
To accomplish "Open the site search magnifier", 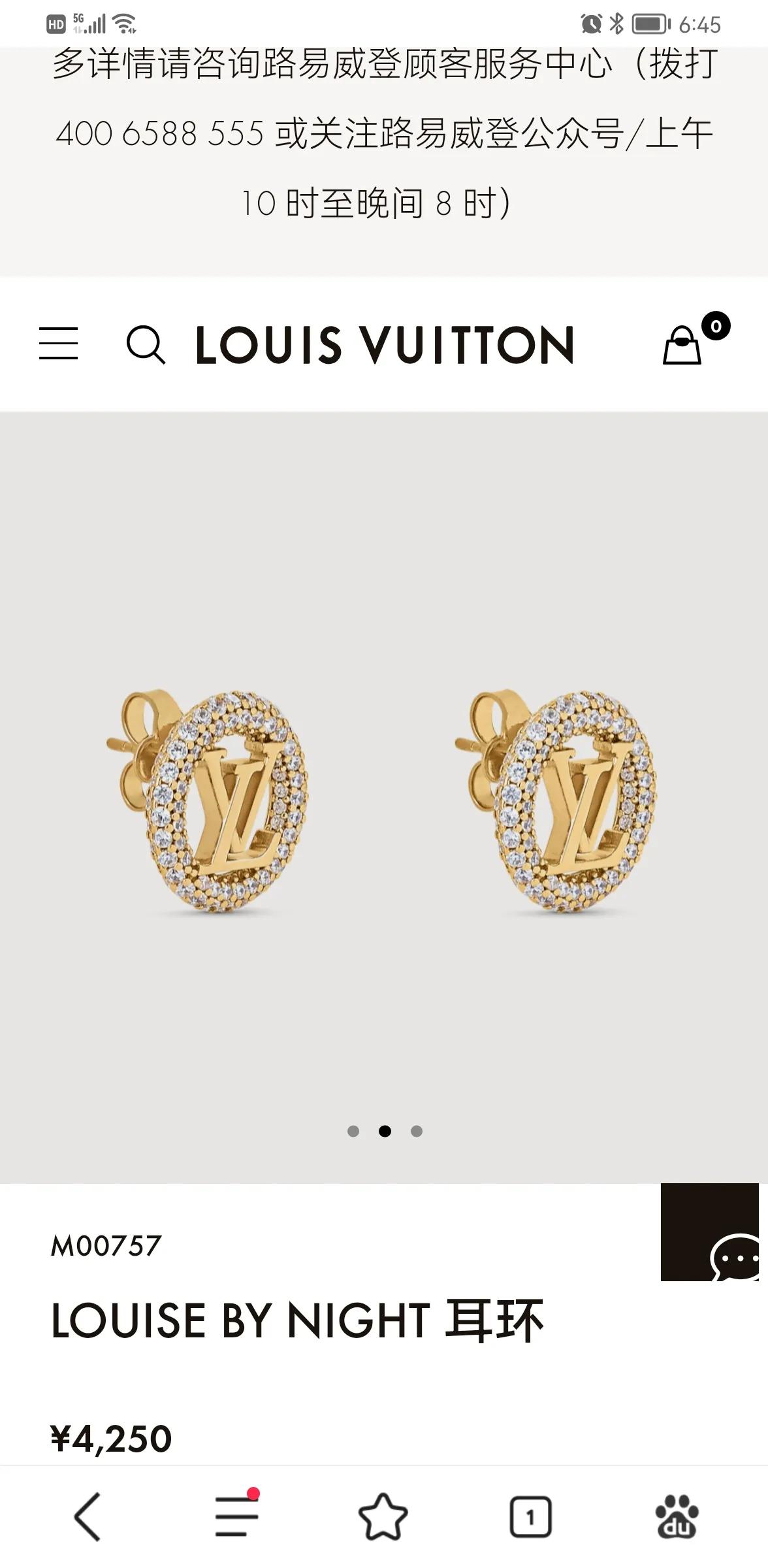I will pyautogui.click(x=145, y=344).
